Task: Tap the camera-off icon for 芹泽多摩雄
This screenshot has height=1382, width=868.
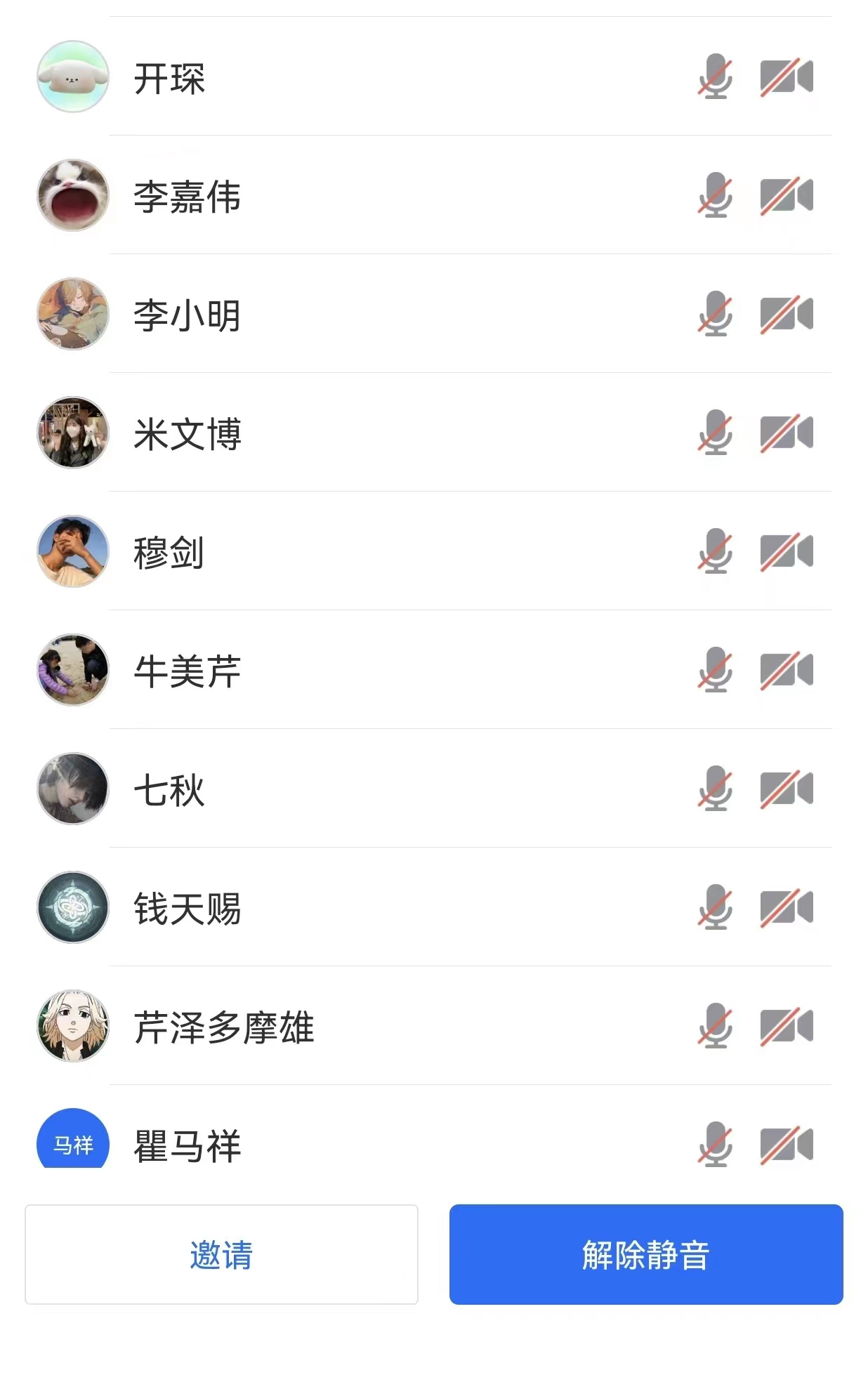Action: pyautogui.click(x=787, y=1026)
